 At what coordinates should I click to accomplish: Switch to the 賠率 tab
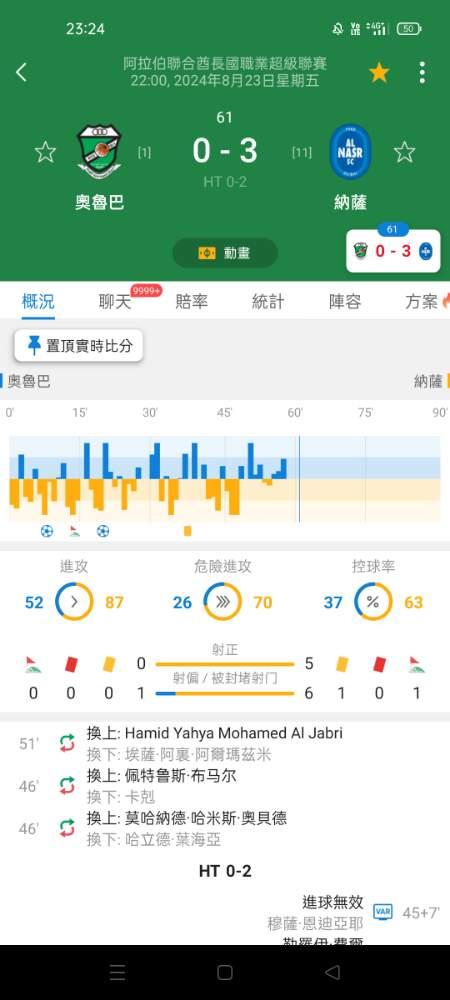(192, 302)
